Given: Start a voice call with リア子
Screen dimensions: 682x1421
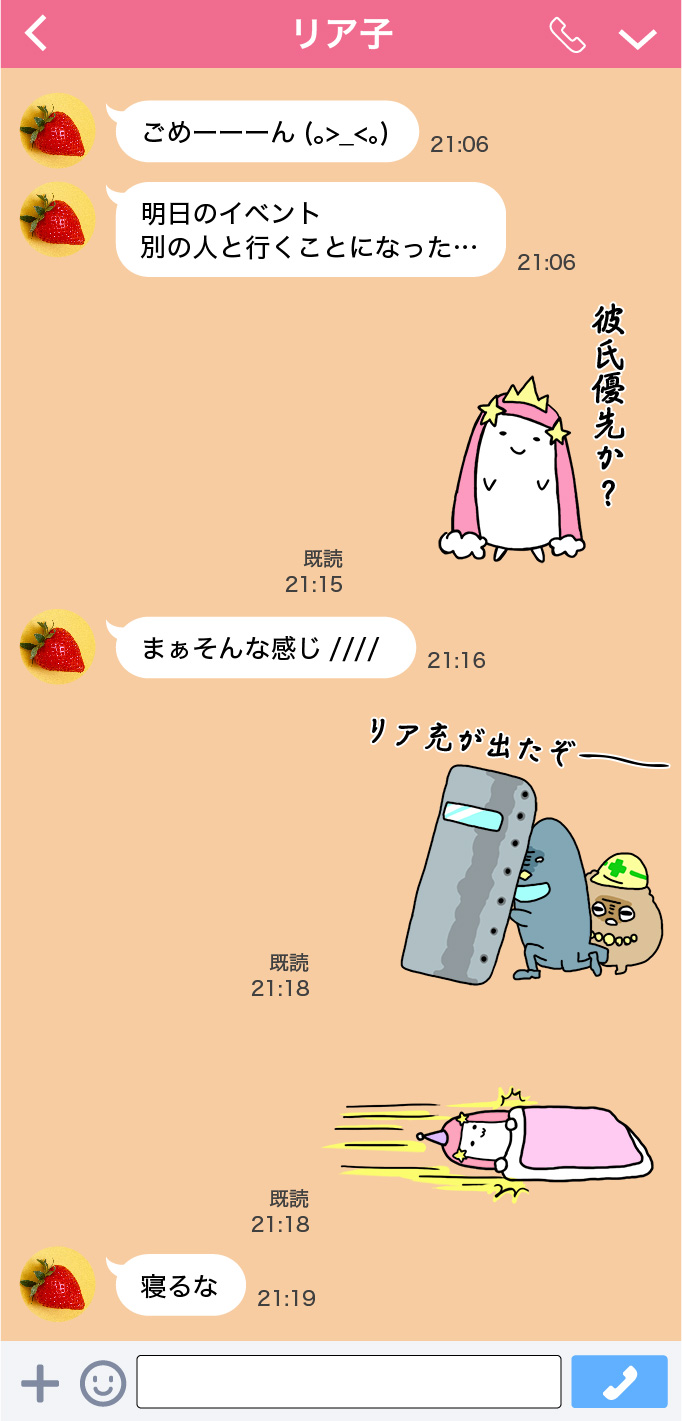Looking at the screenshot, I should (x=567, y=36).
